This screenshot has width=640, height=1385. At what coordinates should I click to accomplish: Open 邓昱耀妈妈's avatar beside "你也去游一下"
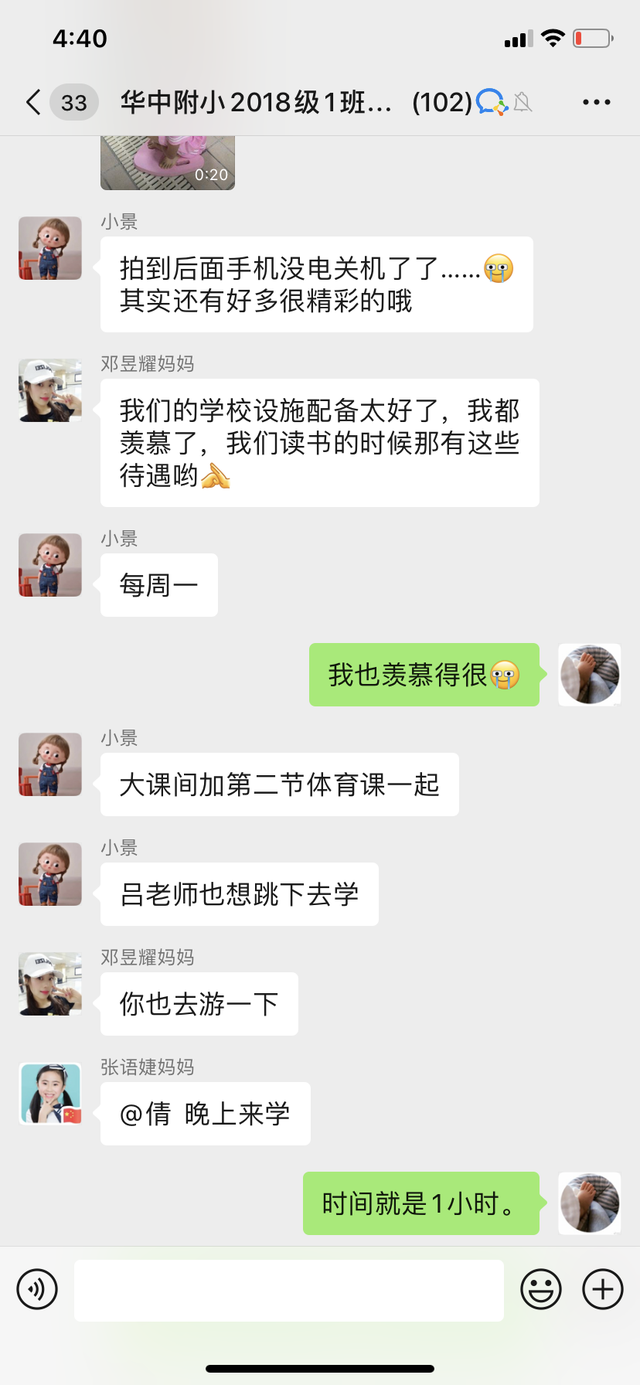point(50,984)
